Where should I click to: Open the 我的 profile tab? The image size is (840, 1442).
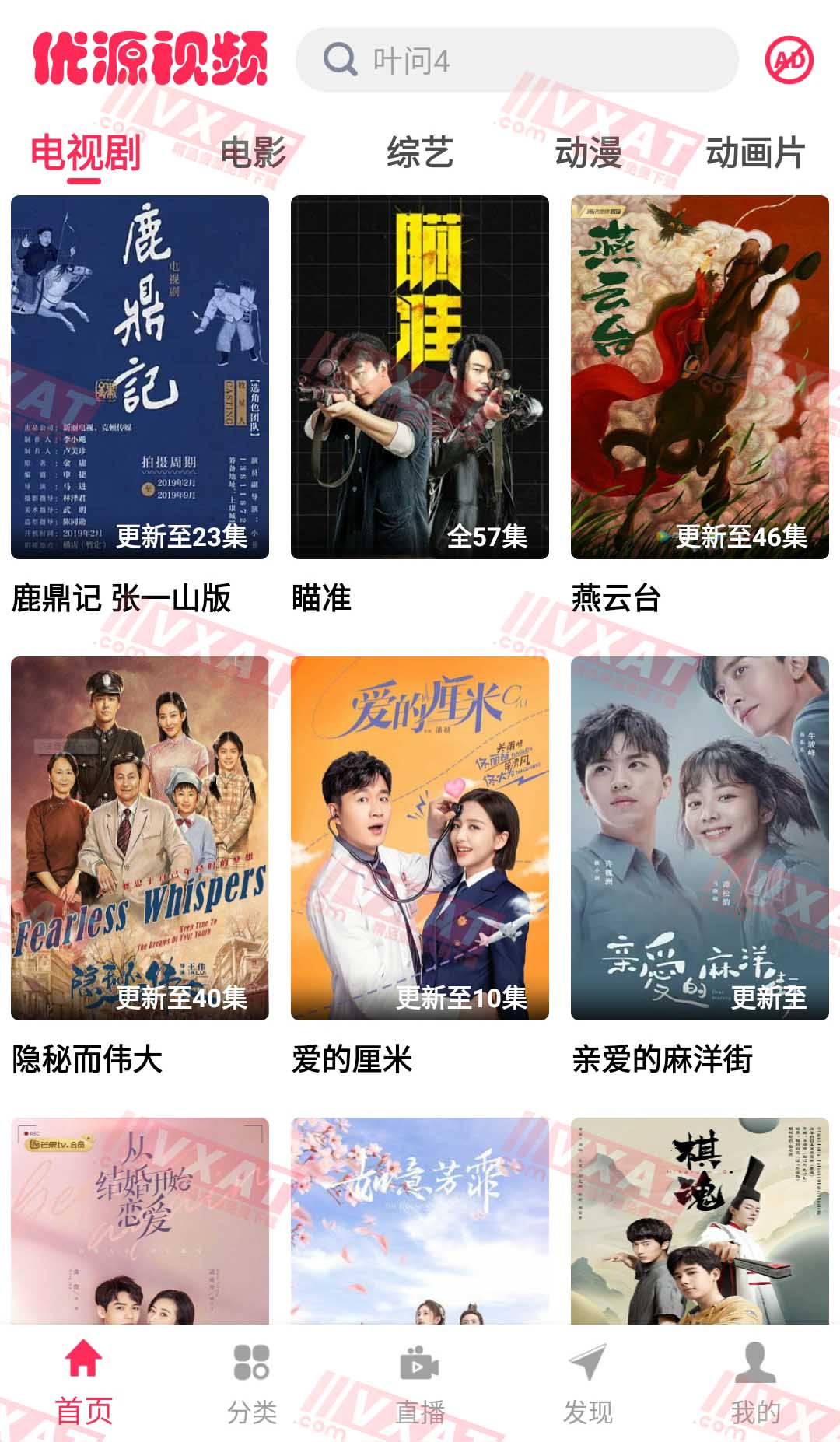pos(755,1383)
